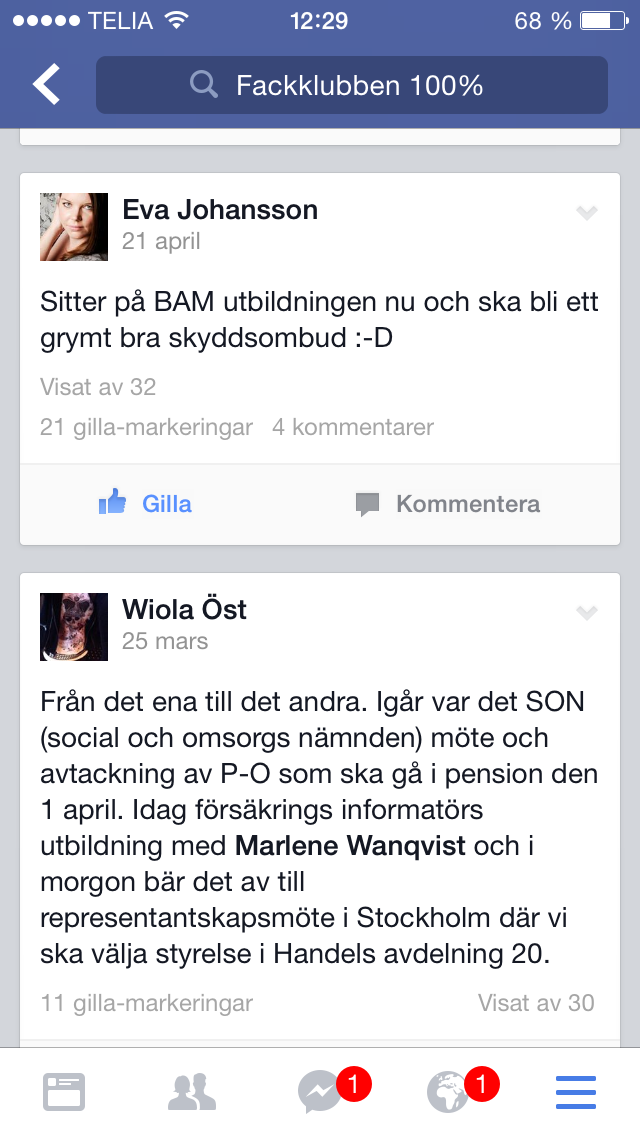Tap the Fackklubben 100% search field
Screen dimensions: 640x1136
(352, 85)
